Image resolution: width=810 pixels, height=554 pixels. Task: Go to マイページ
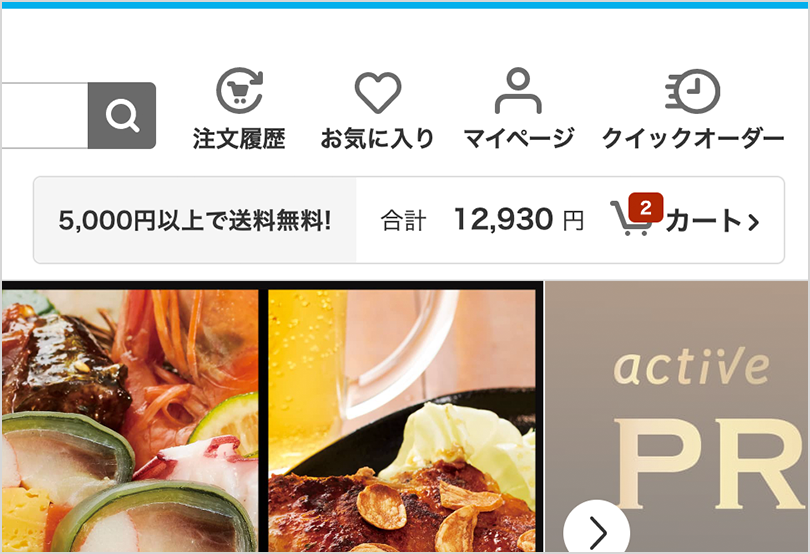click(x=518, y=112)
